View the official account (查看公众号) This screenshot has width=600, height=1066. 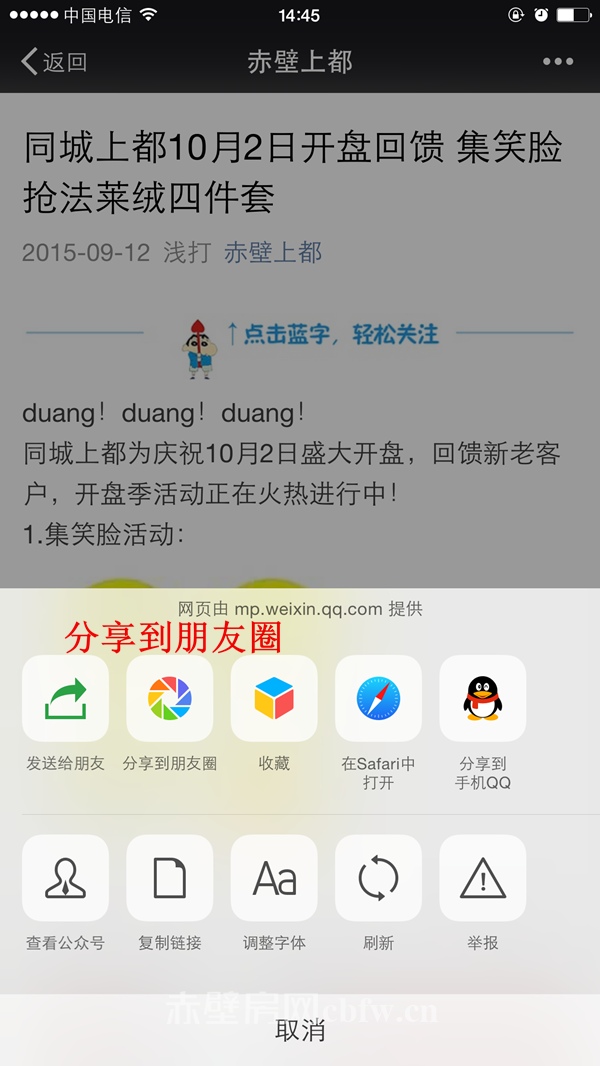click(65, 878)
